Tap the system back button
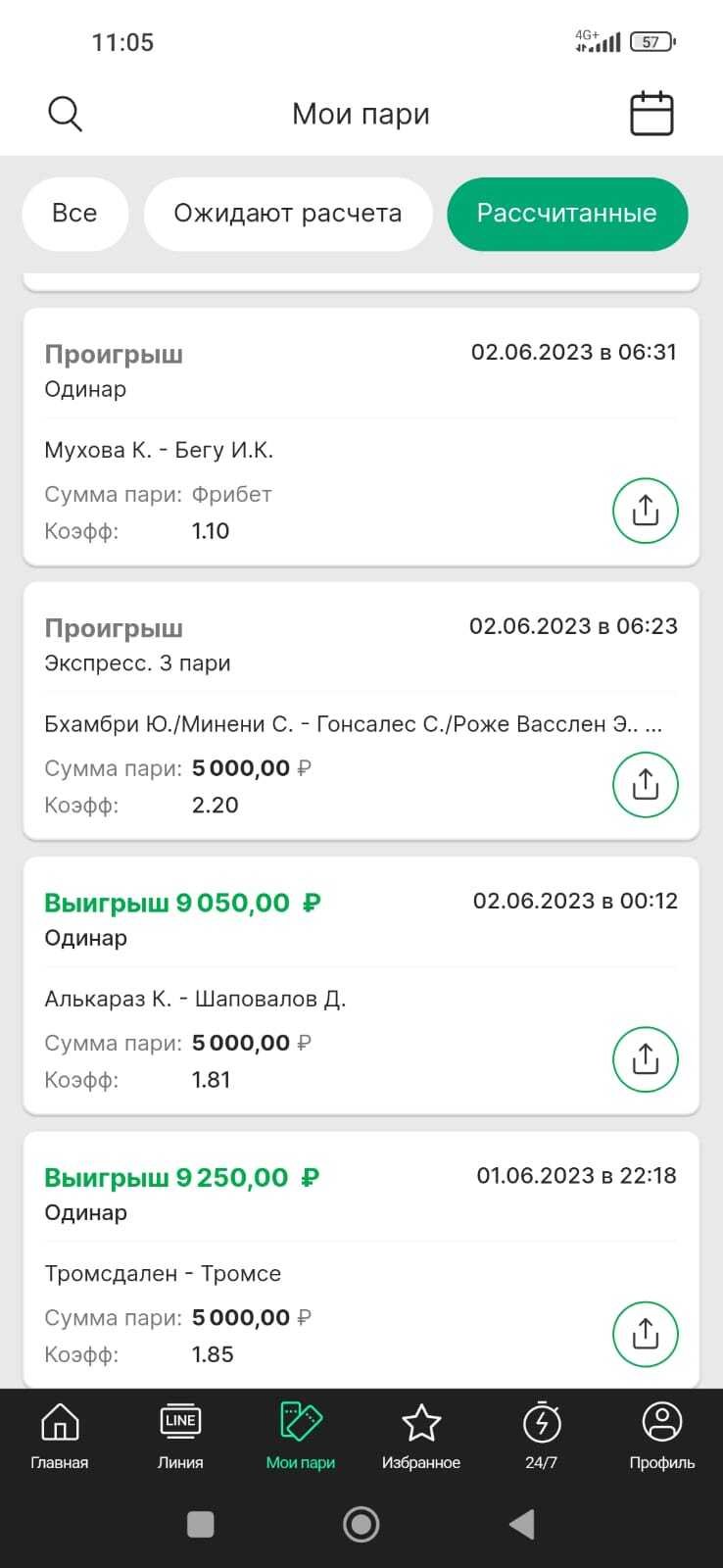Image resolution: width=723 pixels, height=1568 pixels. tap(522, 1524)
